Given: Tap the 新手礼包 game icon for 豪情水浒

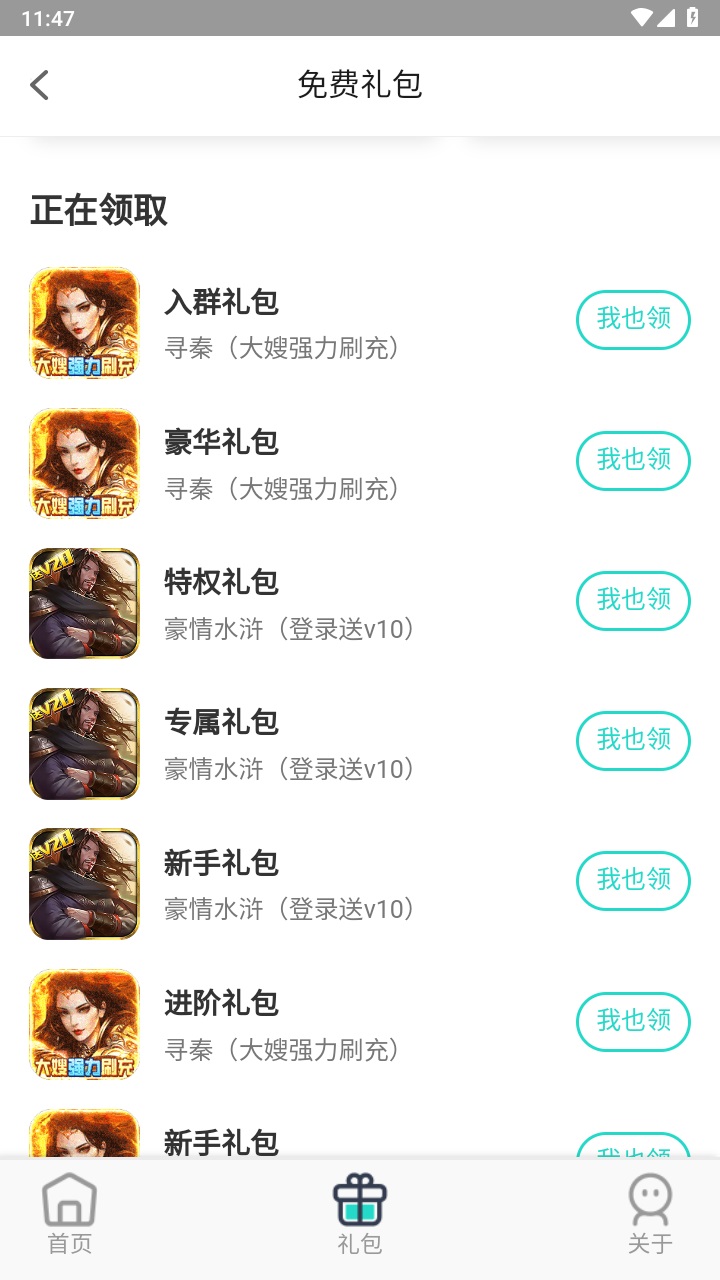Looking at the screenshot, I should pos(84,884).
